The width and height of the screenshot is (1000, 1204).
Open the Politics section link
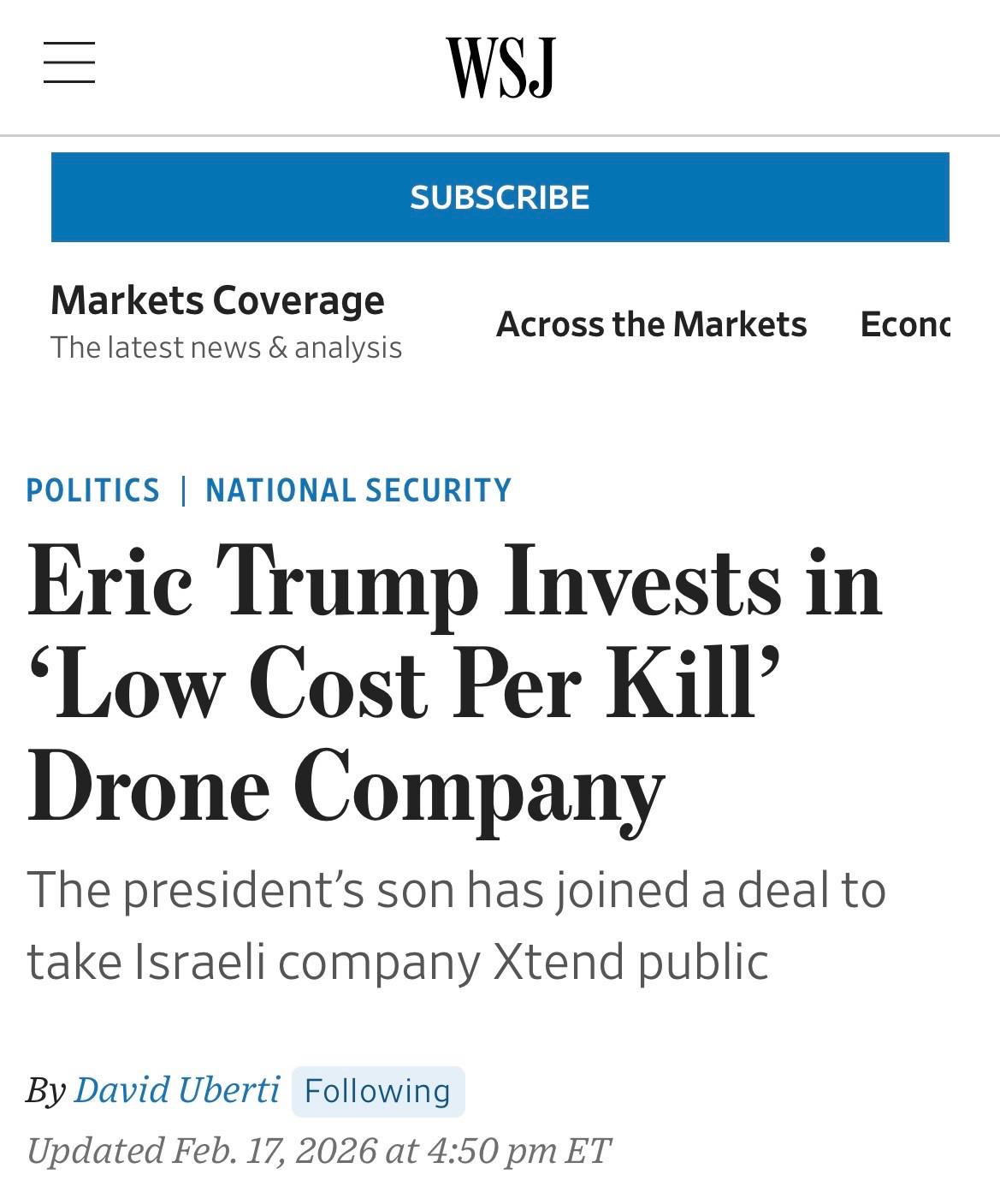click(x=93, y=490)
